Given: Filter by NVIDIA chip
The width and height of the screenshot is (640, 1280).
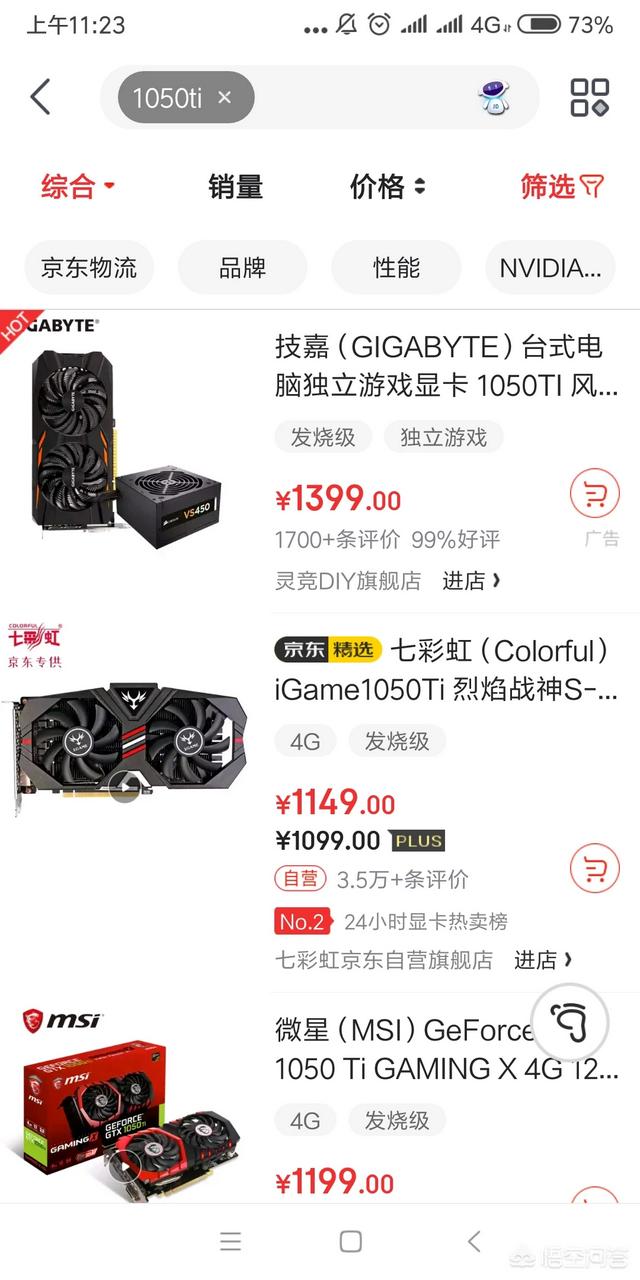Looking at the screenshot, I should pos(550,267).
